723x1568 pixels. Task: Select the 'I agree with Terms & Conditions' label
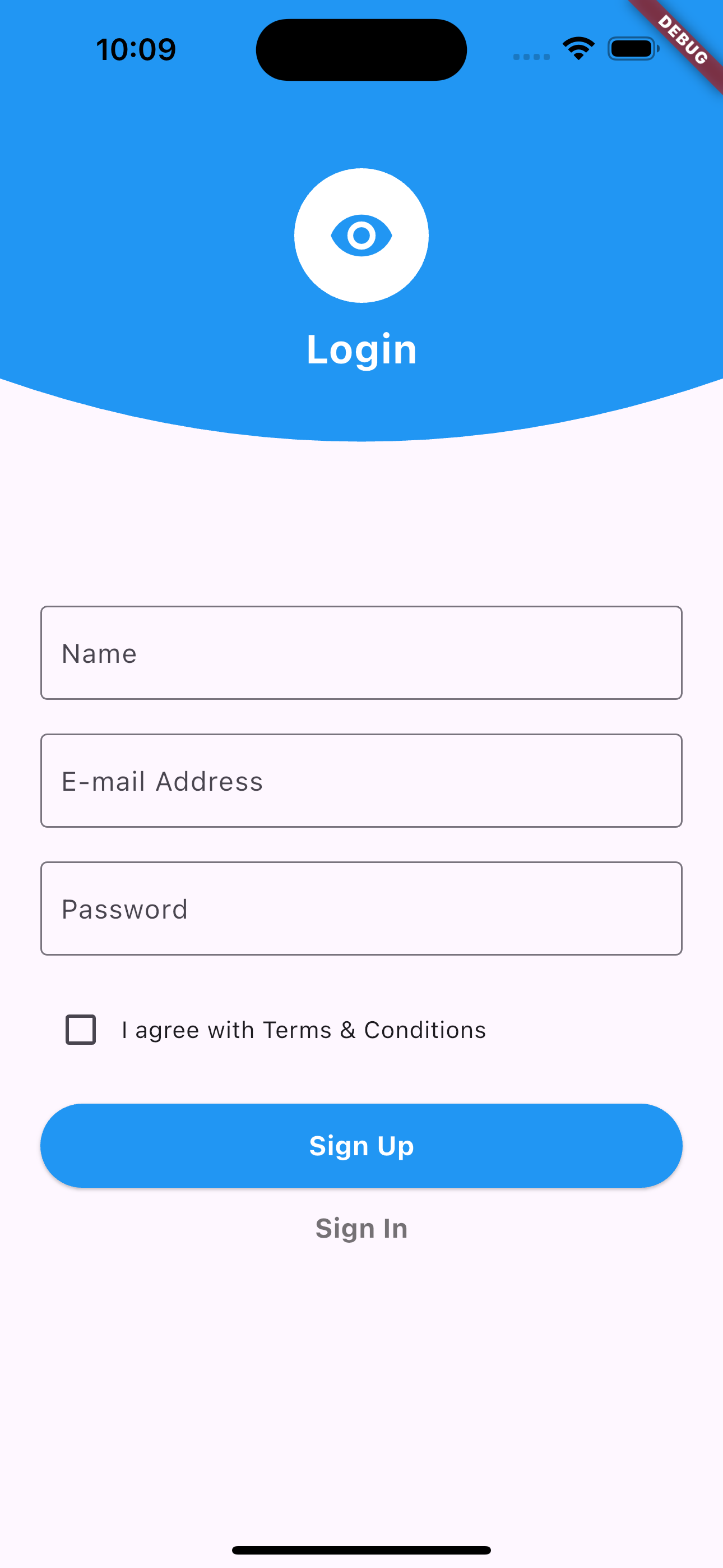(x=303, y=1029)
